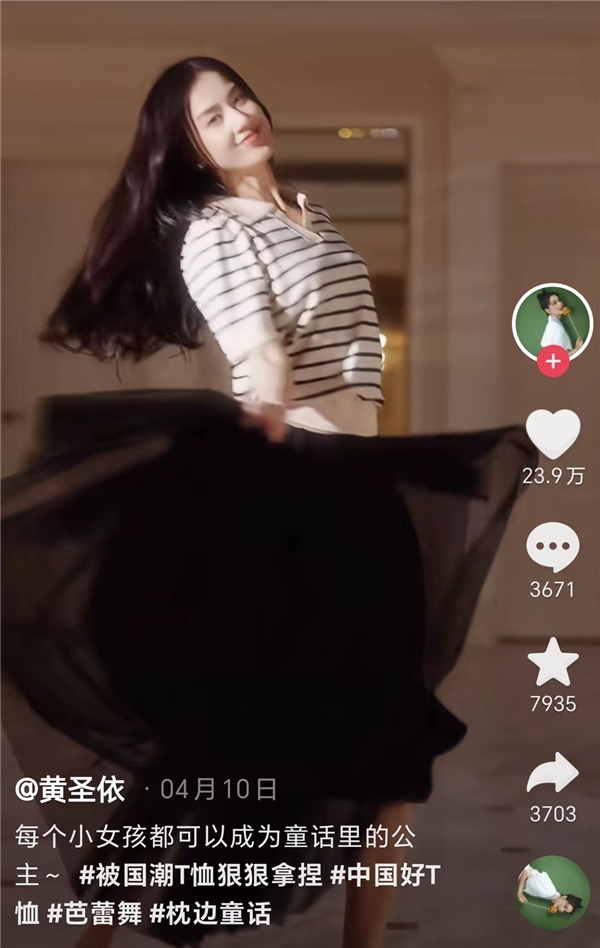Add video to favorites with star icon
This screenshot has width=600, height=948.
point(552,662)
